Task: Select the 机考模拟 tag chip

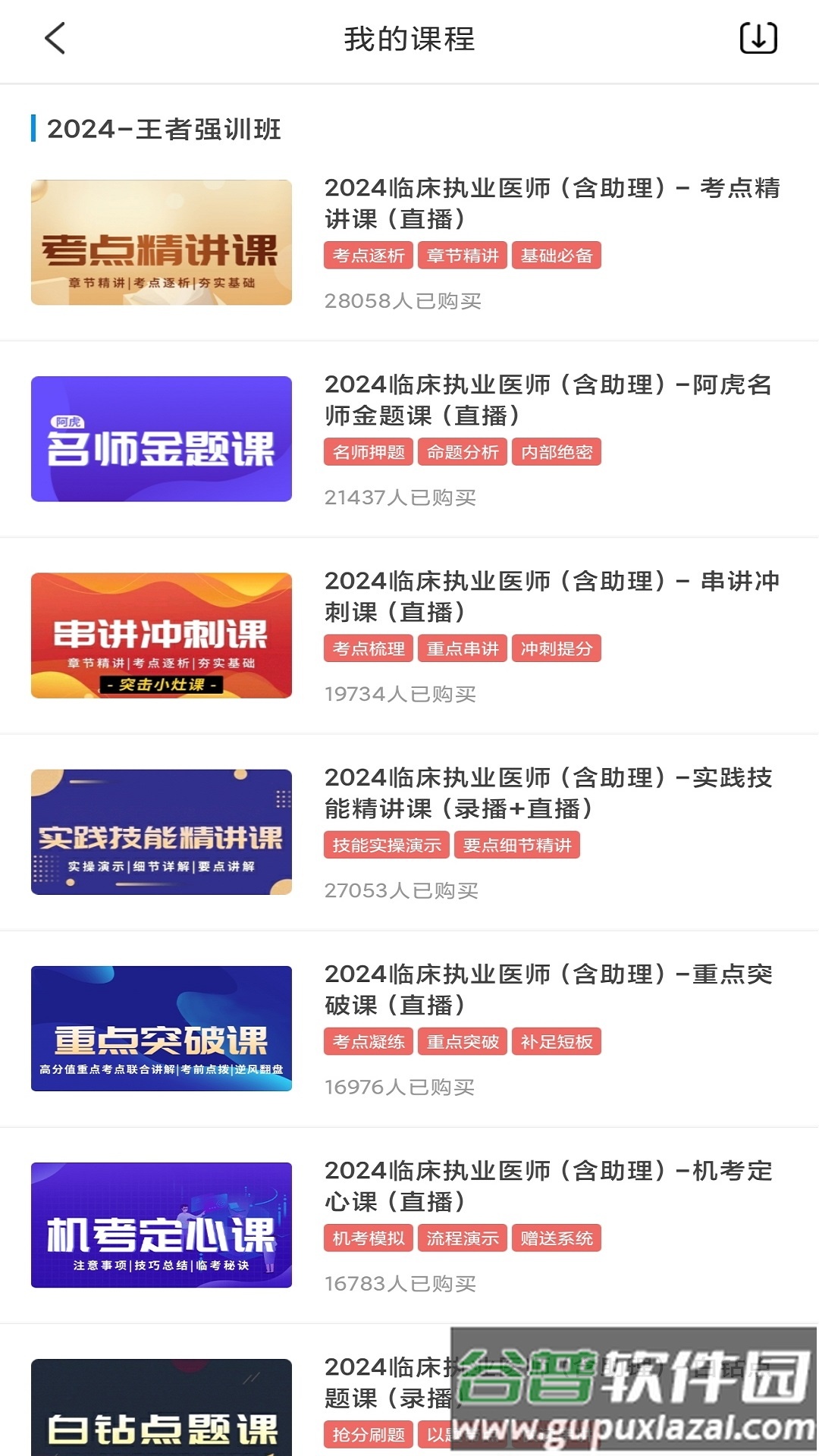Action: (369, 1238)
